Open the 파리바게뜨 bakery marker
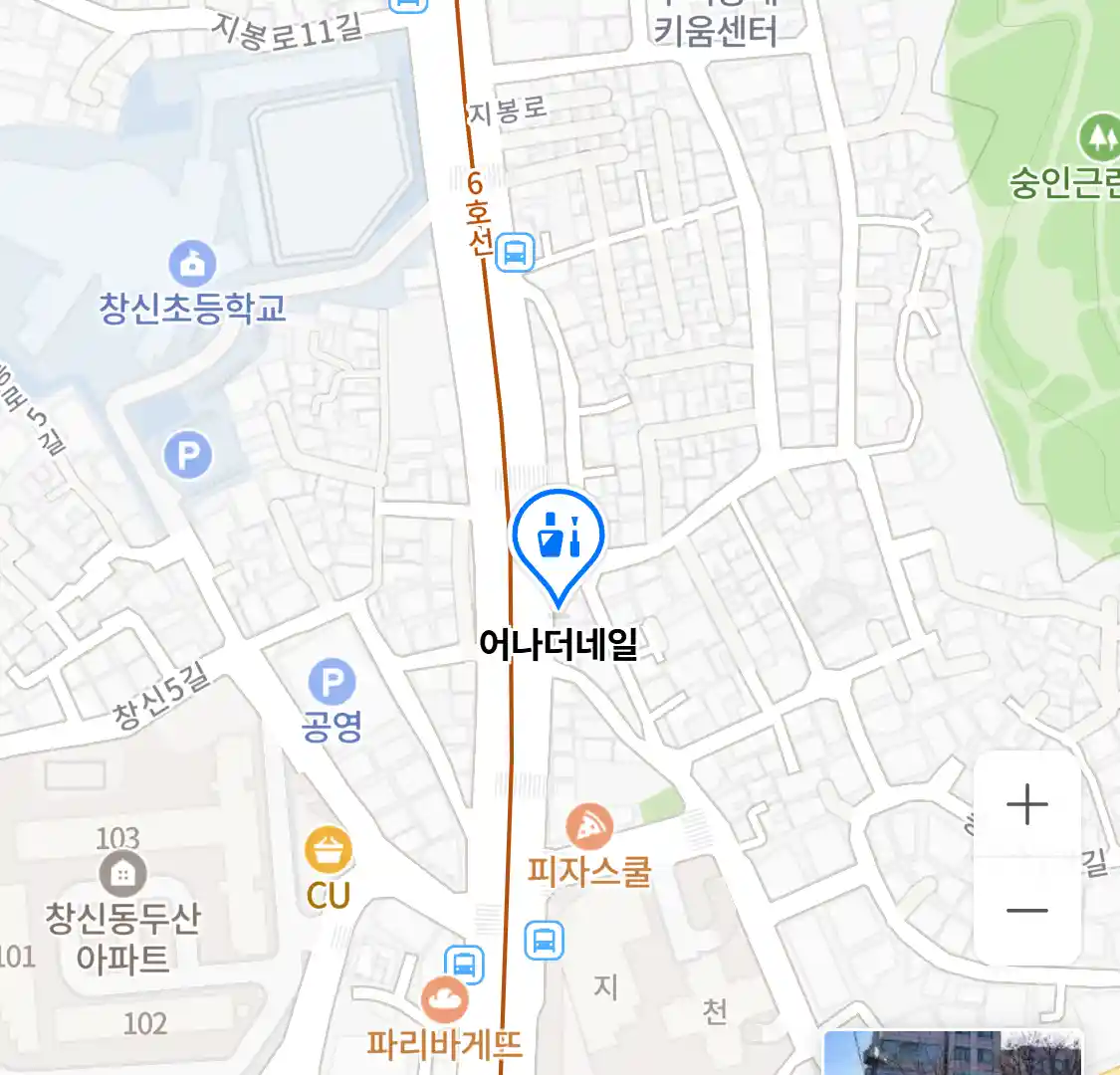 [x=444, y=1000]
